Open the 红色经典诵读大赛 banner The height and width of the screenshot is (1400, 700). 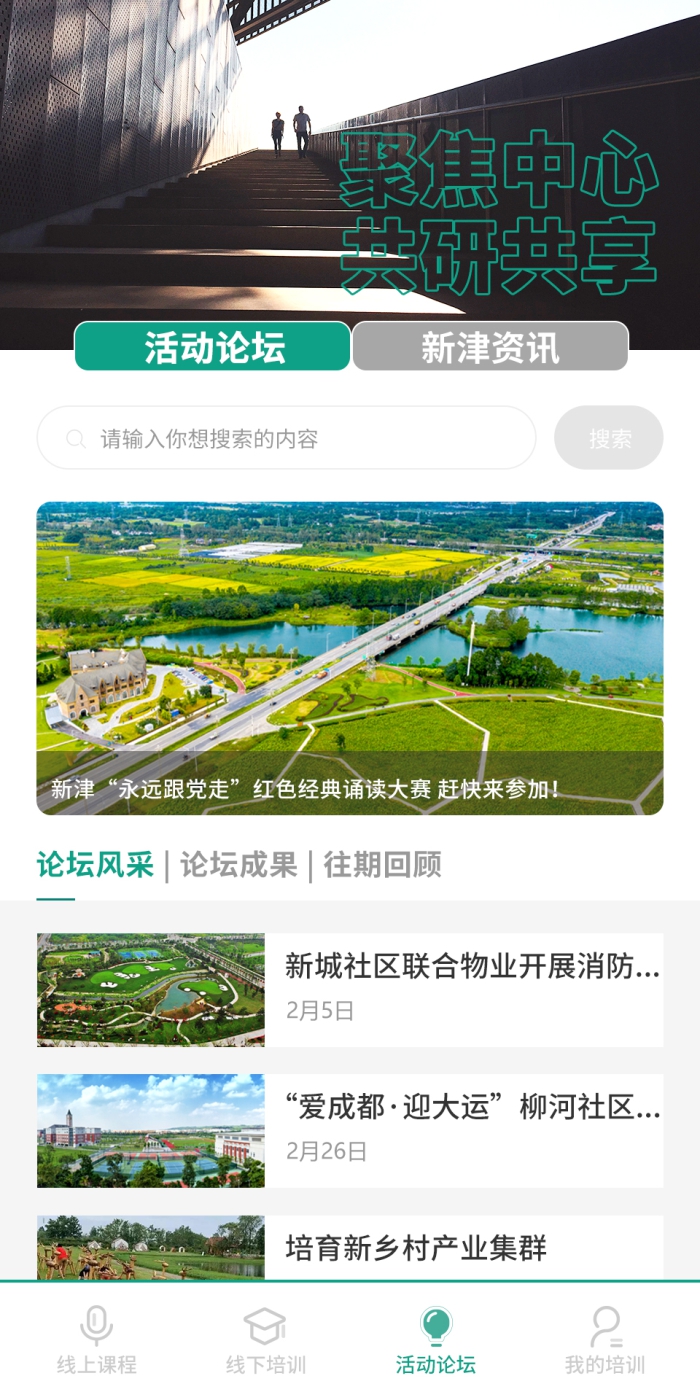pos(350,658)
